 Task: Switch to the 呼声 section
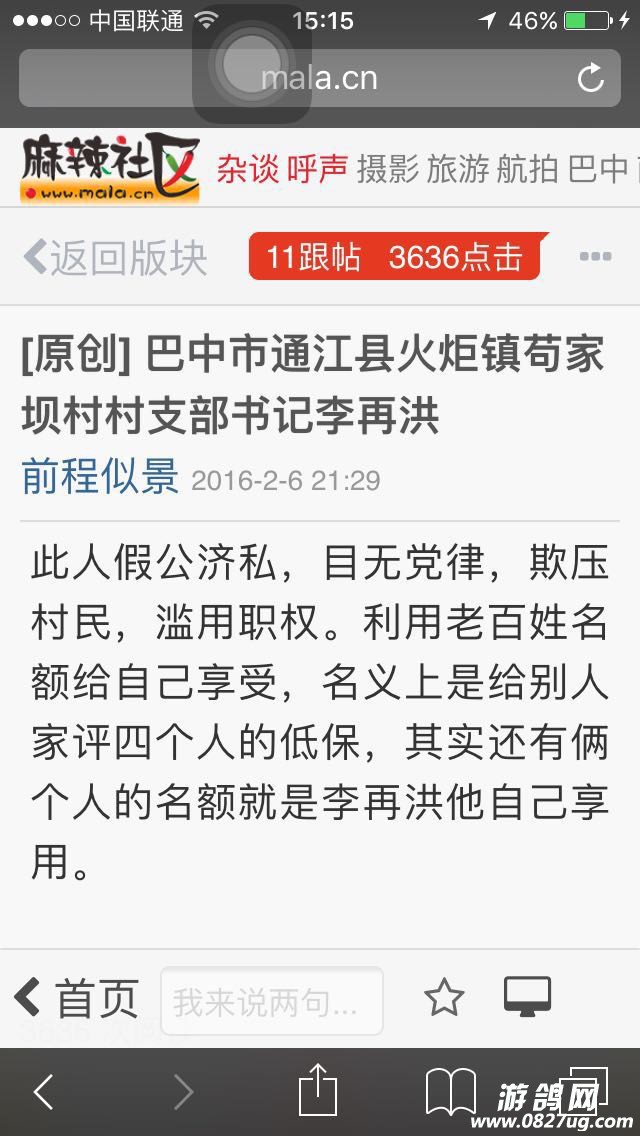point(317,169)
